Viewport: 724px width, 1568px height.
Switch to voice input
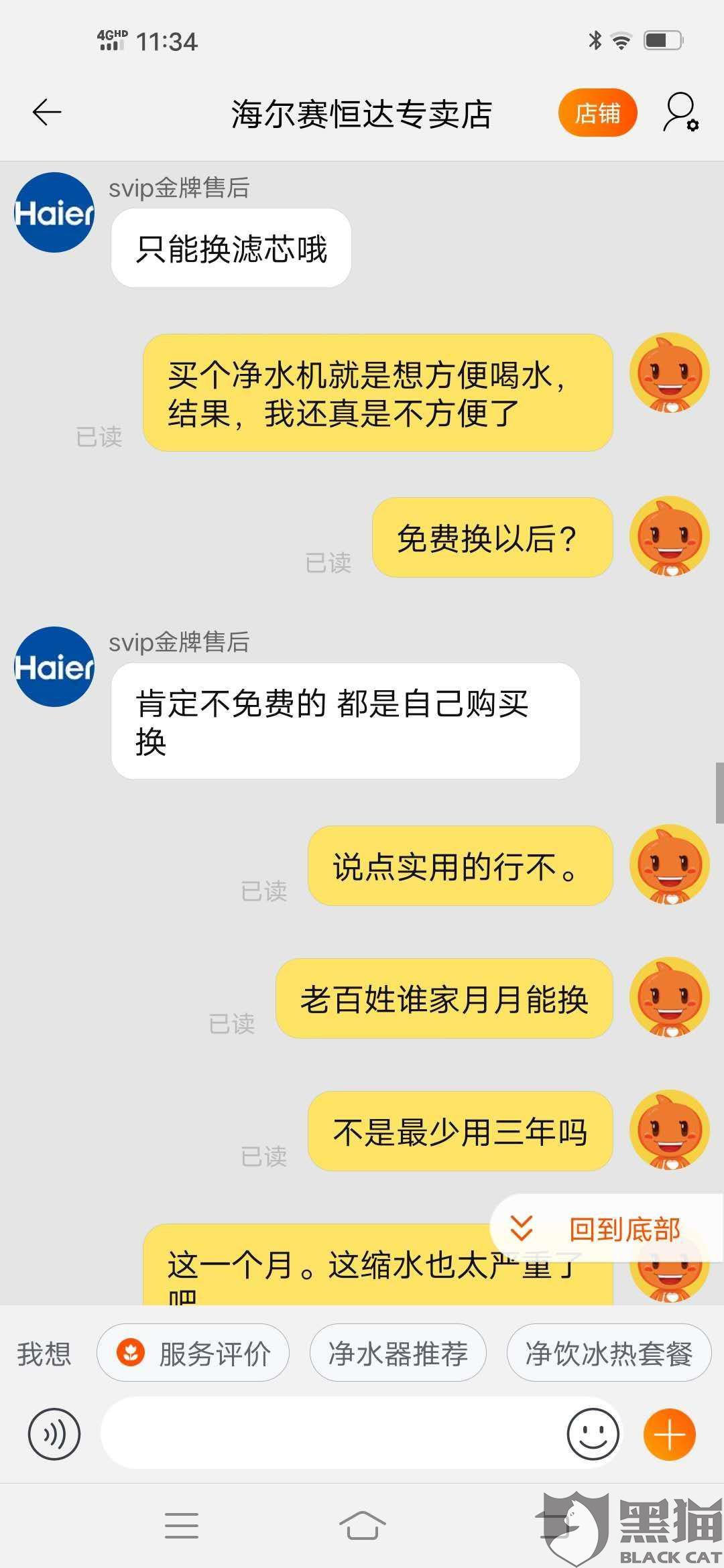(x=54, y=1435)
